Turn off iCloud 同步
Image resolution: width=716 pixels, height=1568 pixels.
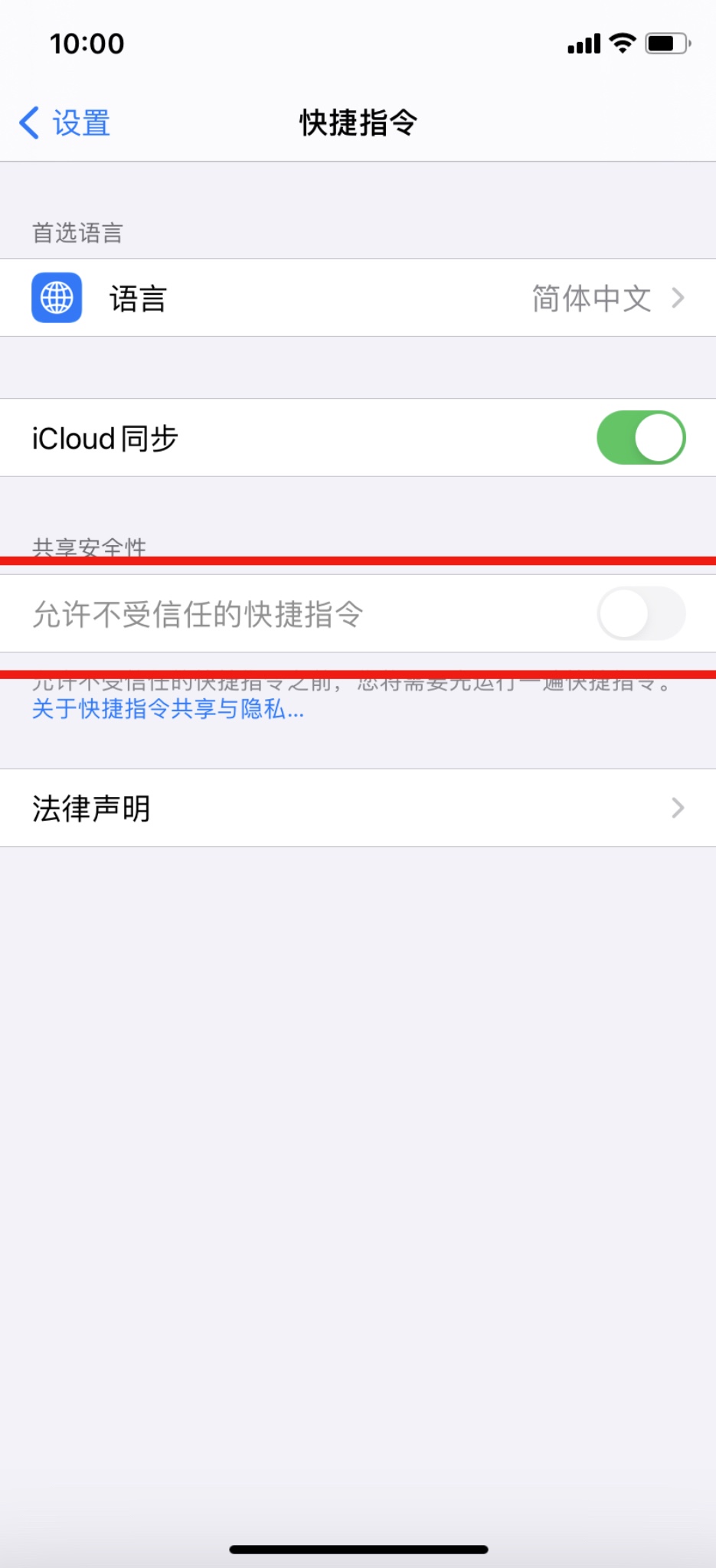[640, 438]
